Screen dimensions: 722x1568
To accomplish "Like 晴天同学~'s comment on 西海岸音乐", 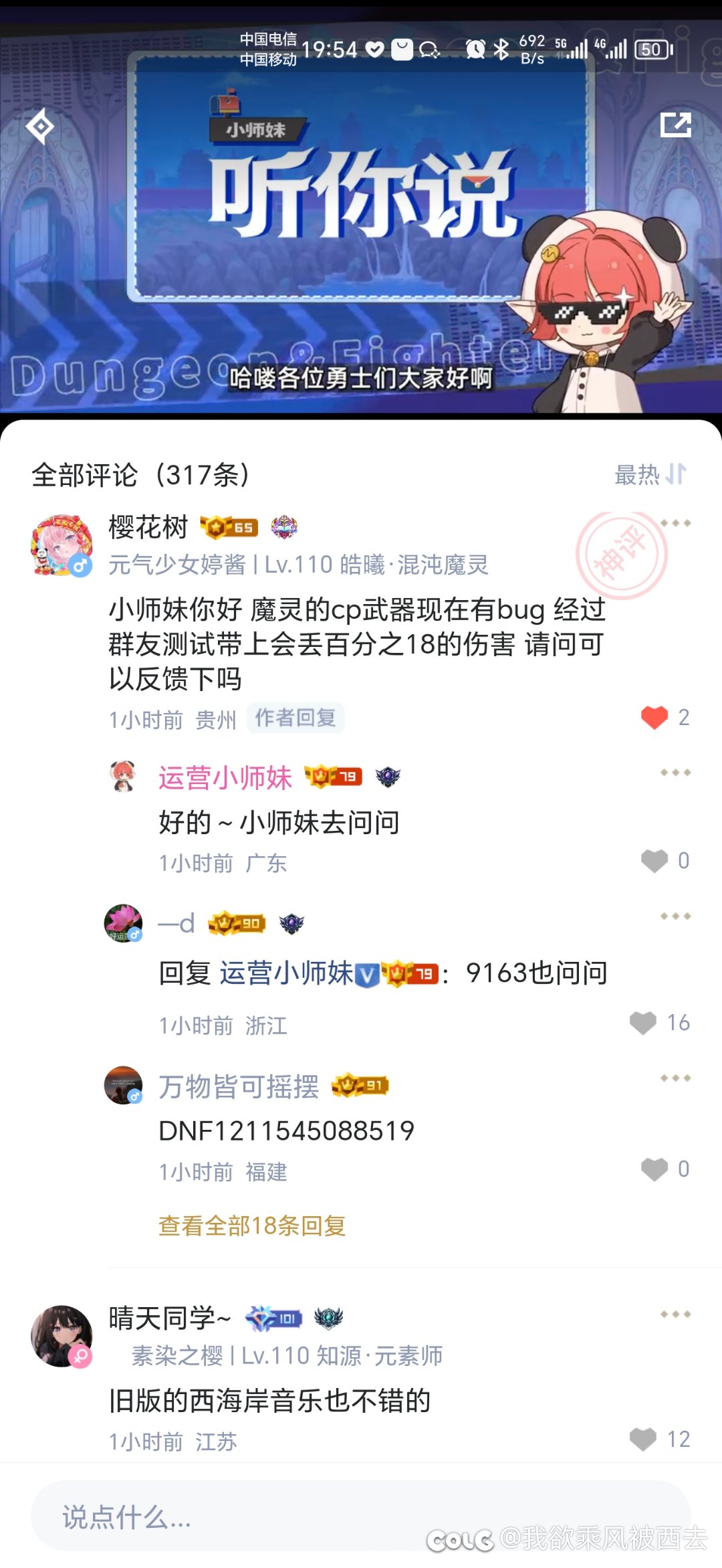I will tap(643, 1439).
